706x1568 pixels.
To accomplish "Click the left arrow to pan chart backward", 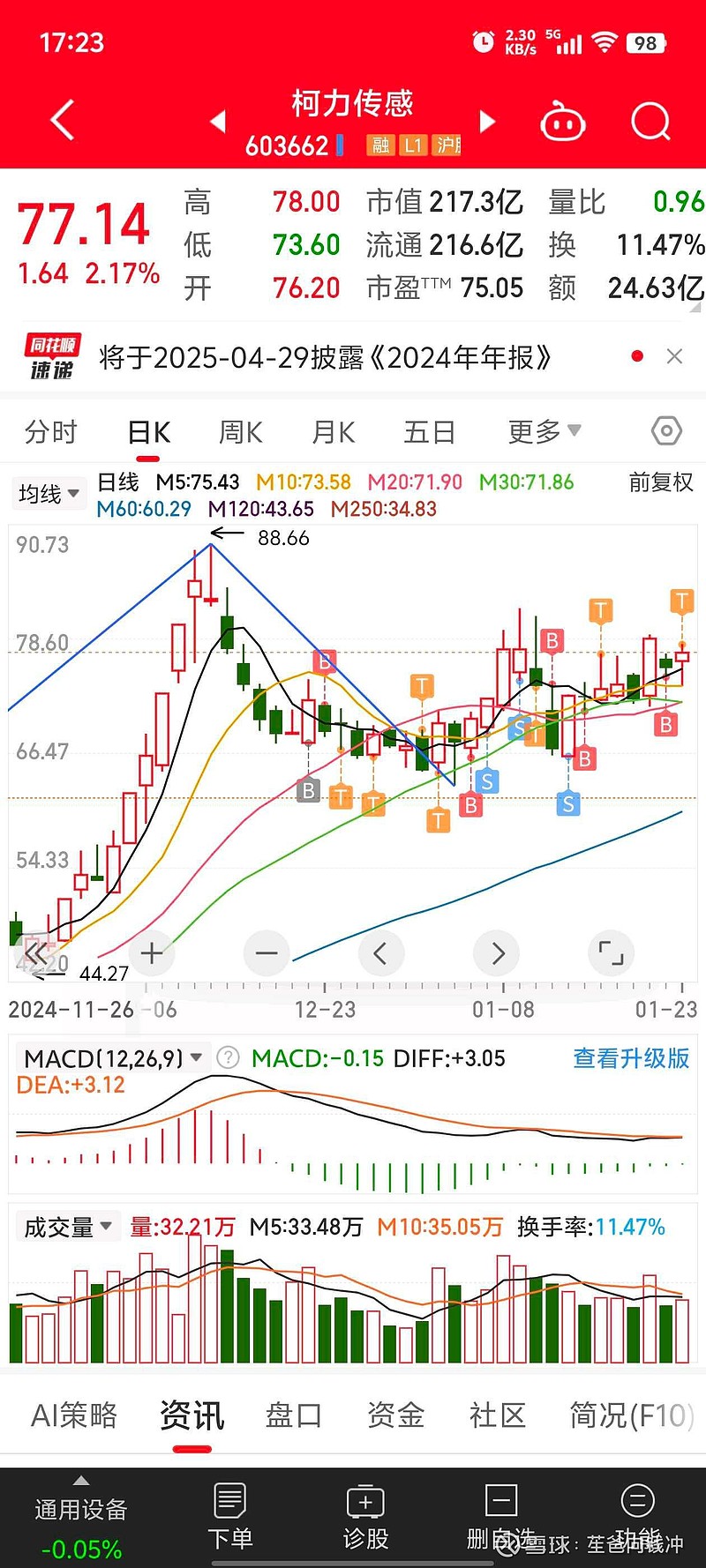I will point(381,953).
